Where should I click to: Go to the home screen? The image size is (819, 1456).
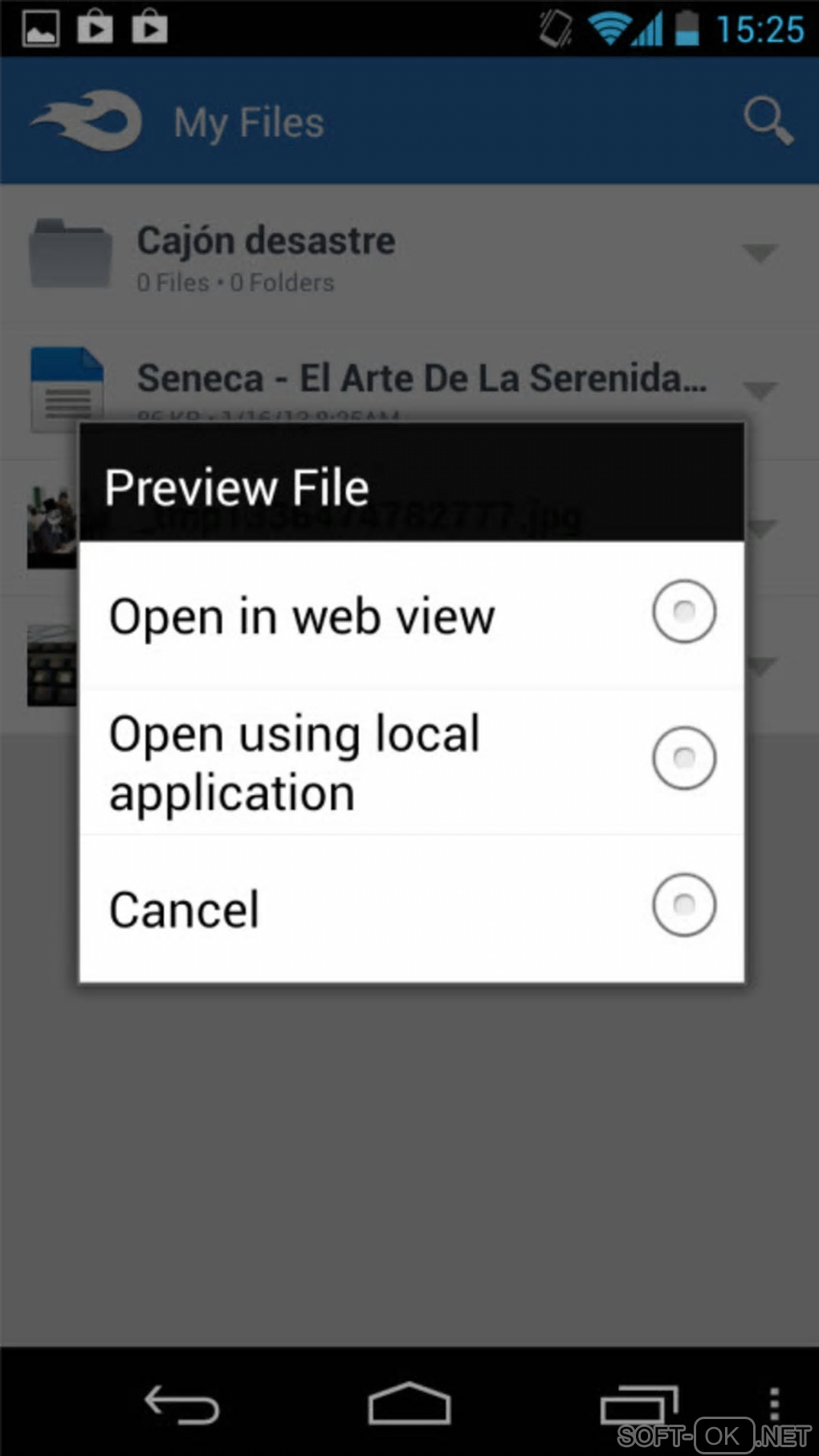409,1404
